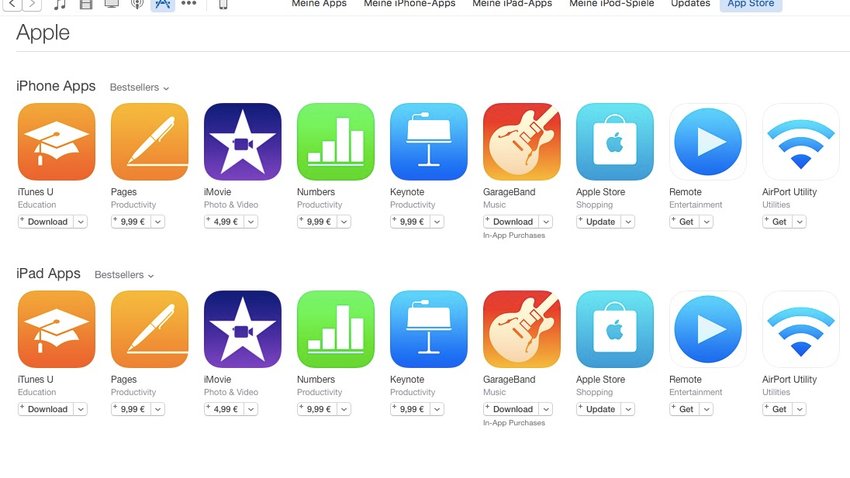Image resolution: width=850 pixels, height=478 pixels.
Task: Download iTunes U in iPhone Apps
Action: 45,222
